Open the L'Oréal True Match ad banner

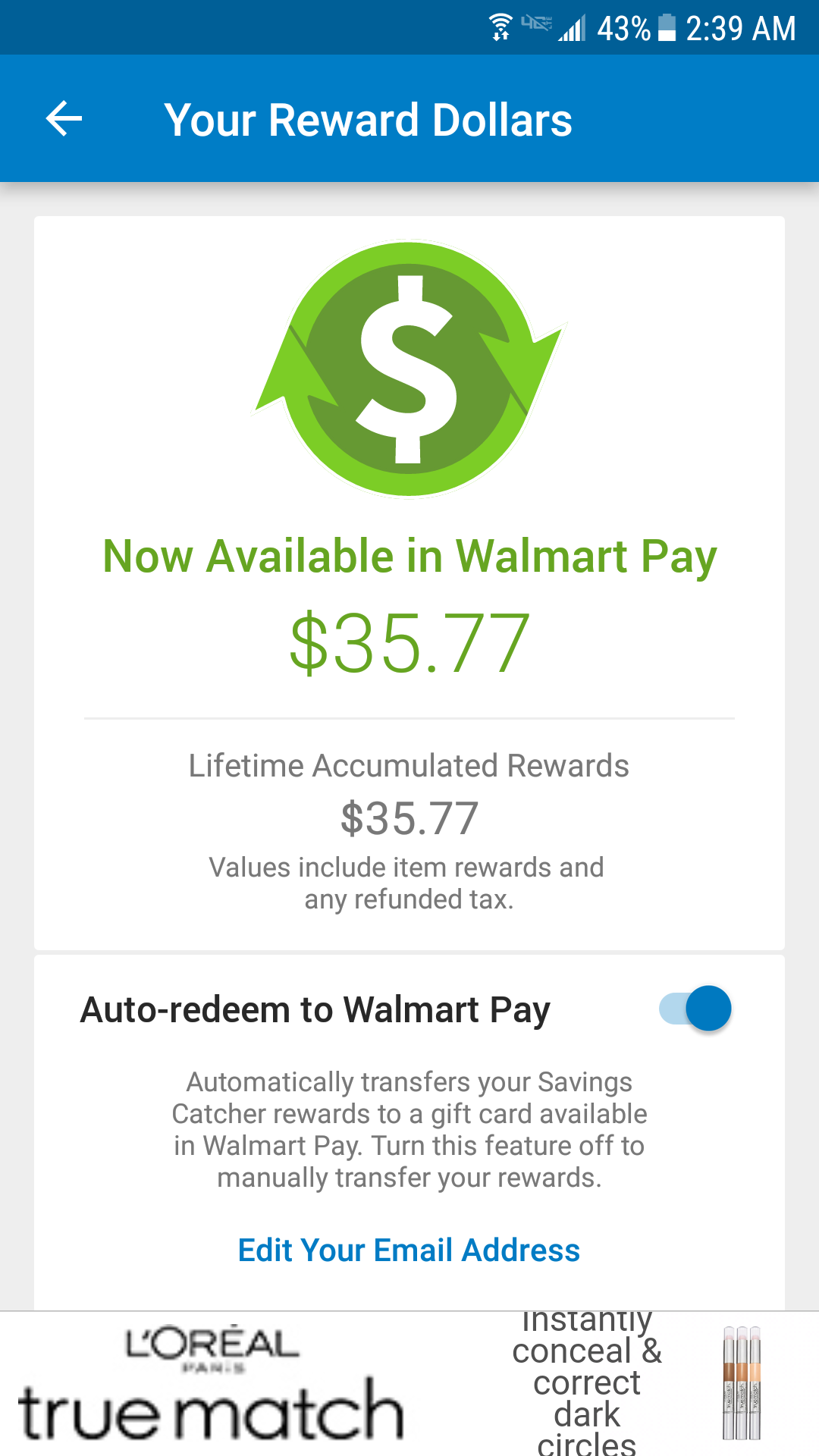click(409, 1384)
